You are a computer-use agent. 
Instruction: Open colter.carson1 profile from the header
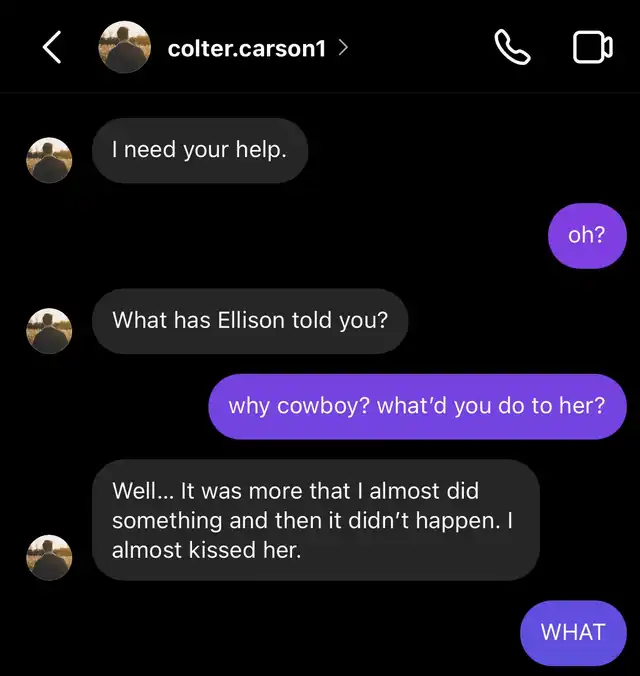point(247,47)
